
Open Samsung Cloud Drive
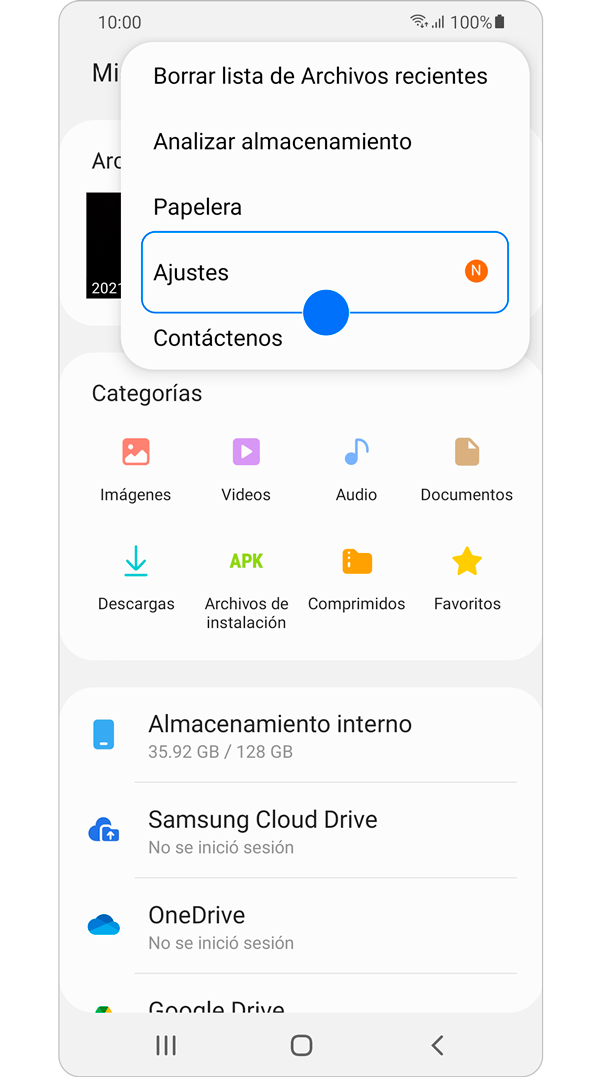[x=302, y=830]
